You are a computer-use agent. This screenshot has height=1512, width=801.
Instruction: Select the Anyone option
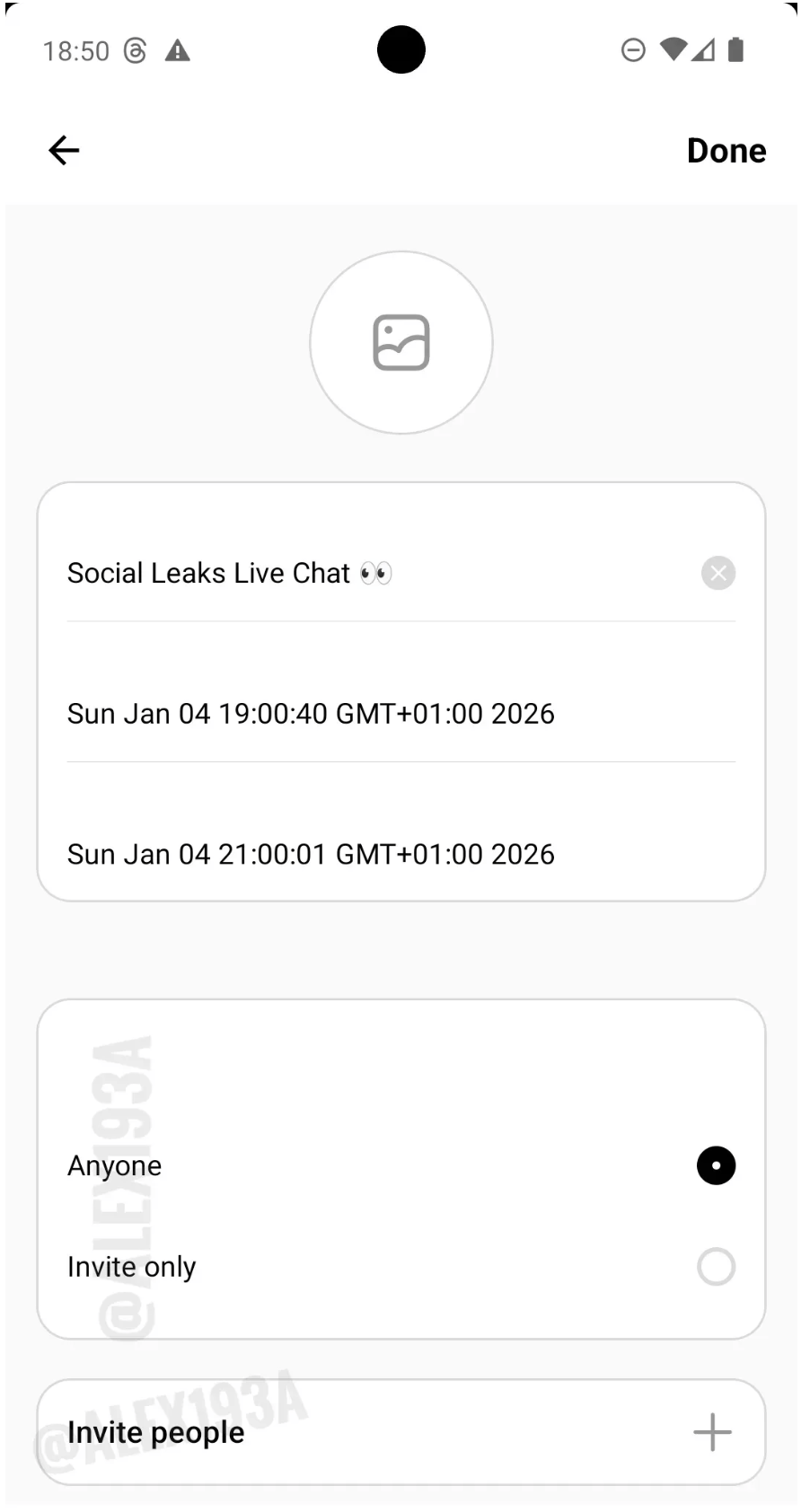click(x=716, y=1165)
